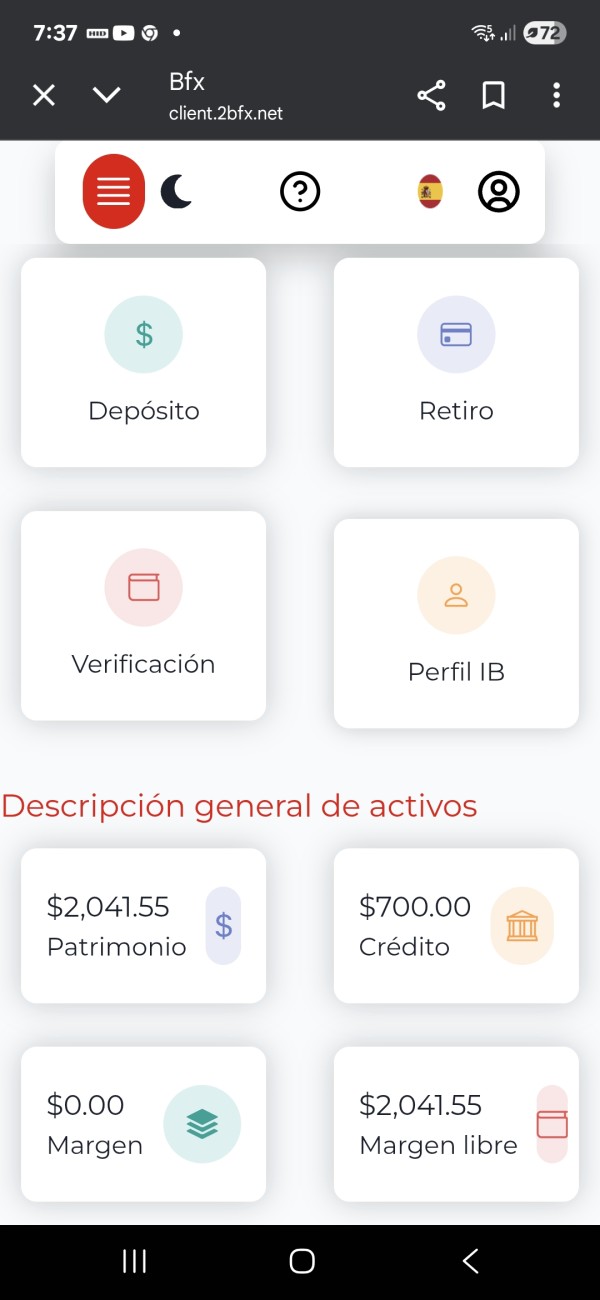
Task: Go to the Verificación card
Action: 144,616
